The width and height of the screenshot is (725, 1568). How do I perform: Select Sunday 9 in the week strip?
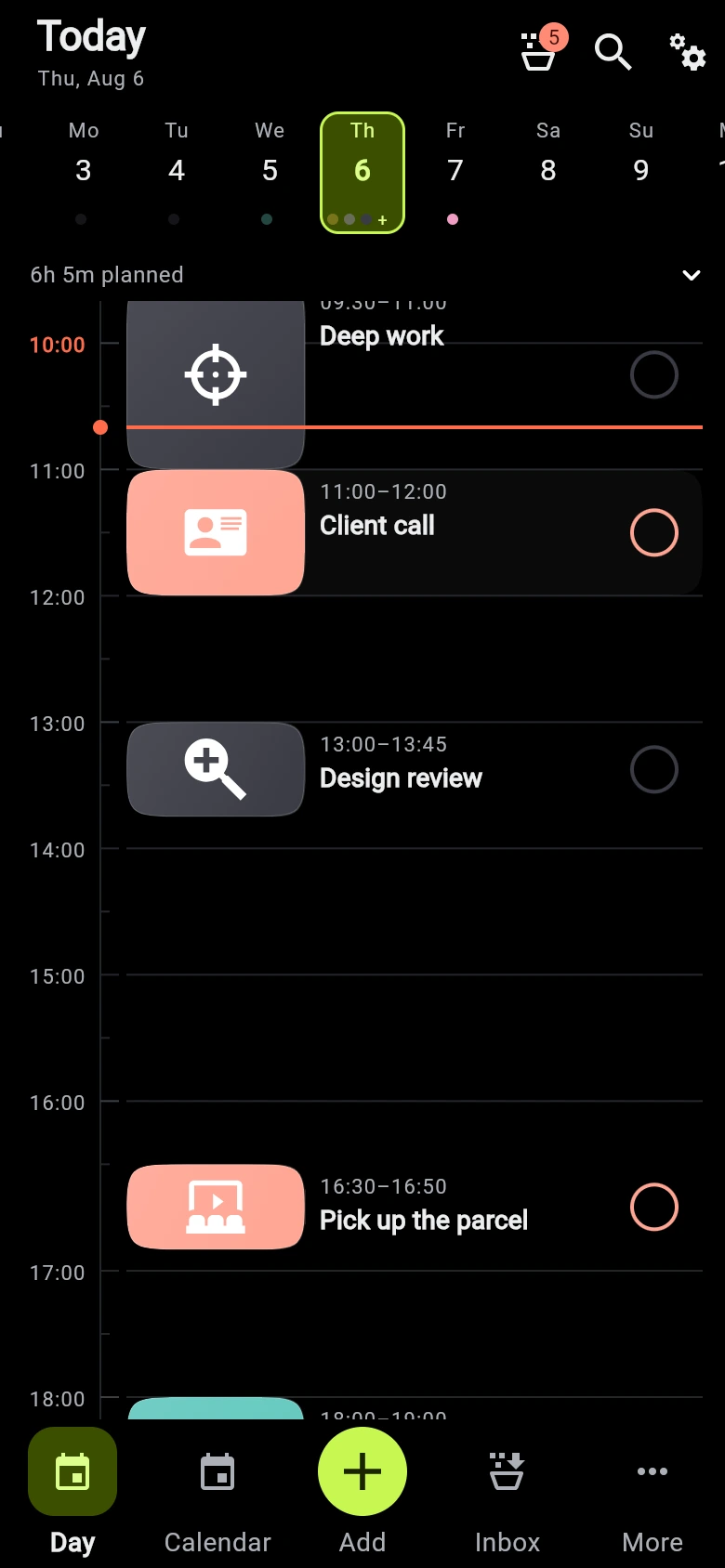(x=641, y=173)
